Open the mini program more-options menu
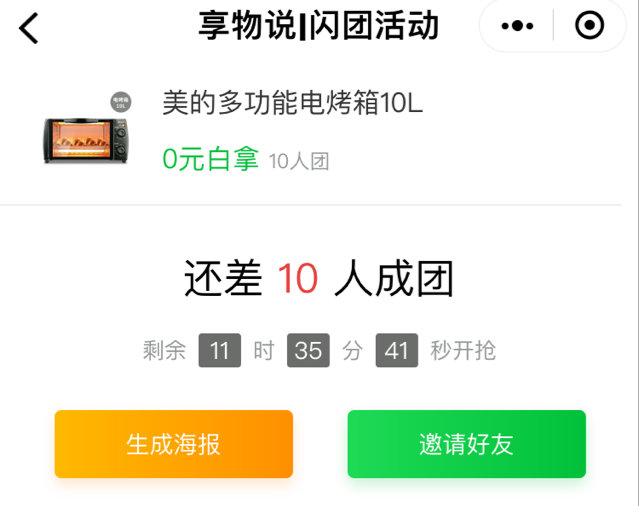639x506 pixels. point(517,27)
